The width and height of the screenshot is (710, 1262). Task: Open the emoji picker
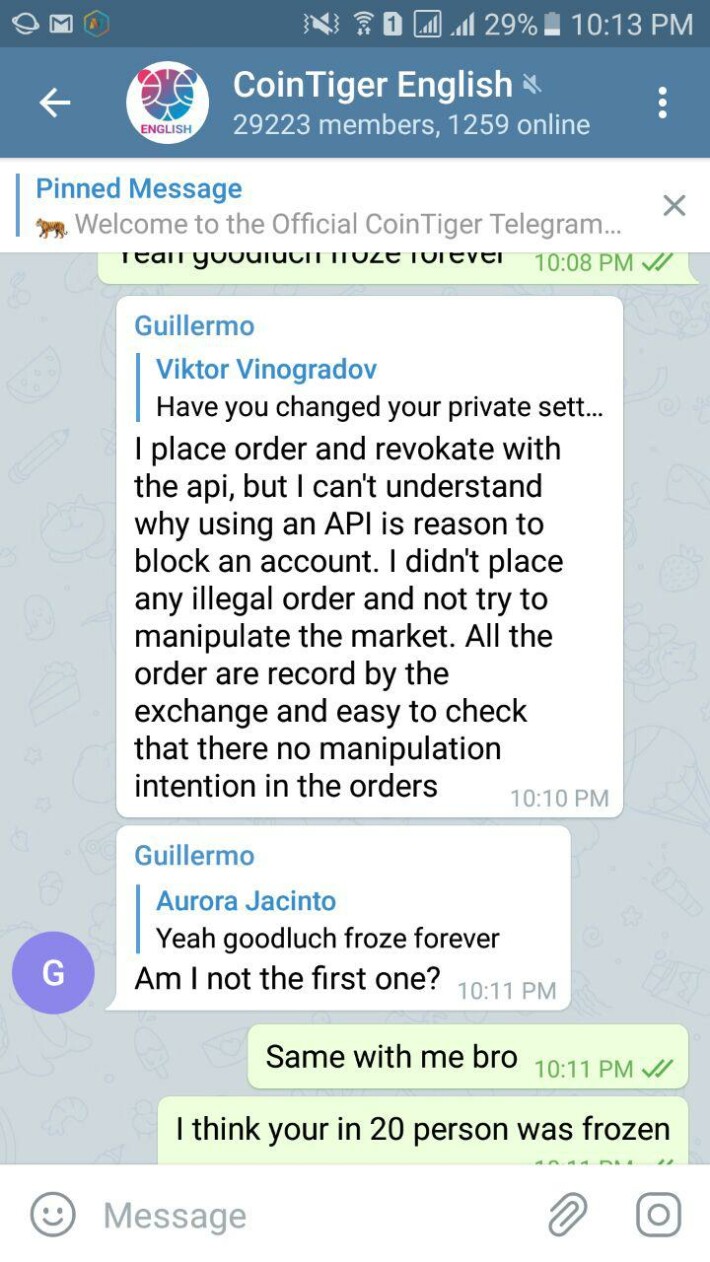53,1214
